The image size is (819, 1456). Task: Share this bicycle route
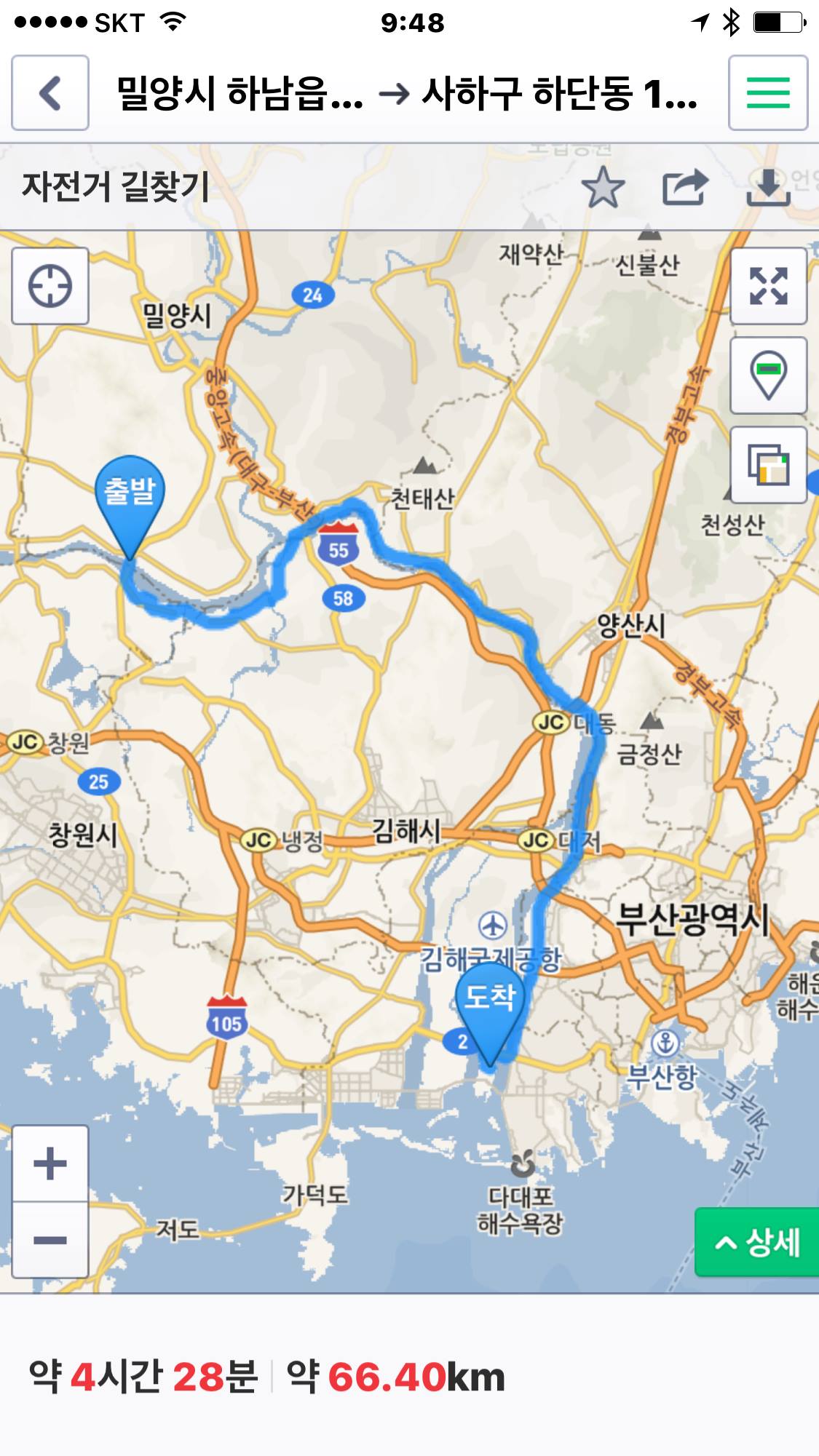click(685, 188)
